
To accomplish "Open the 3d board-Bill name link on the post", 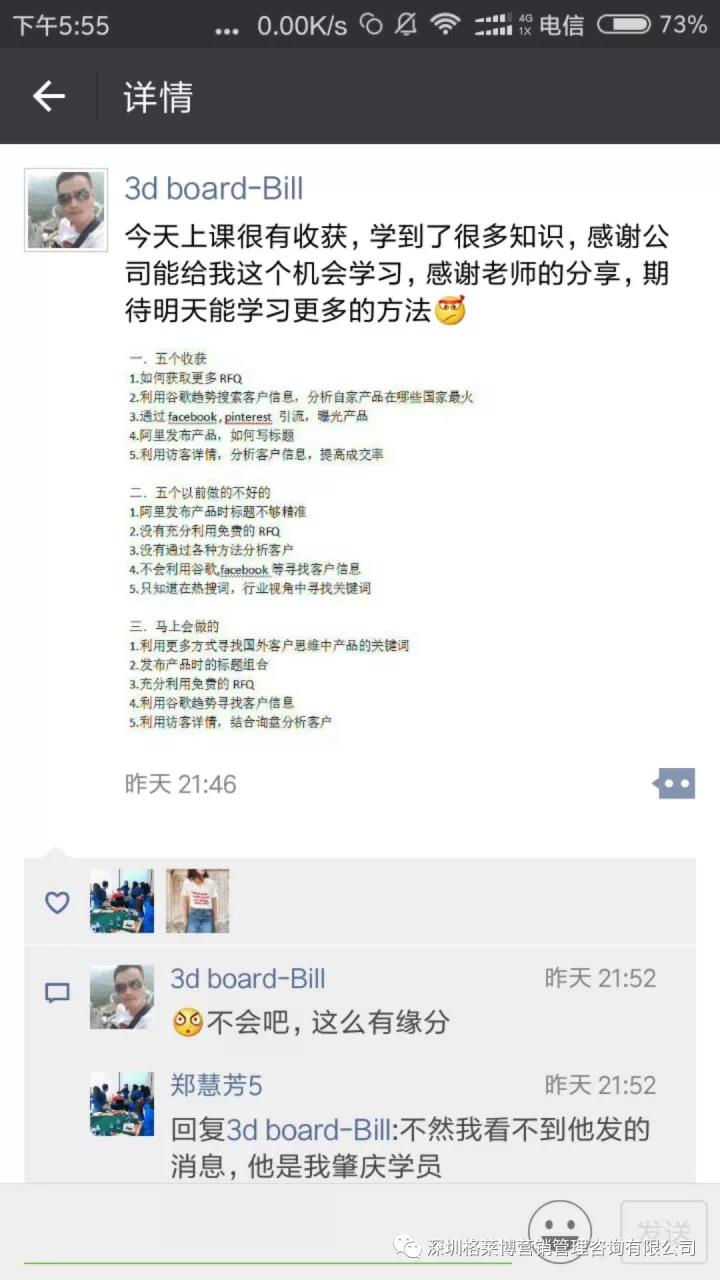I will pyautogui.click(x=213, y=188).
